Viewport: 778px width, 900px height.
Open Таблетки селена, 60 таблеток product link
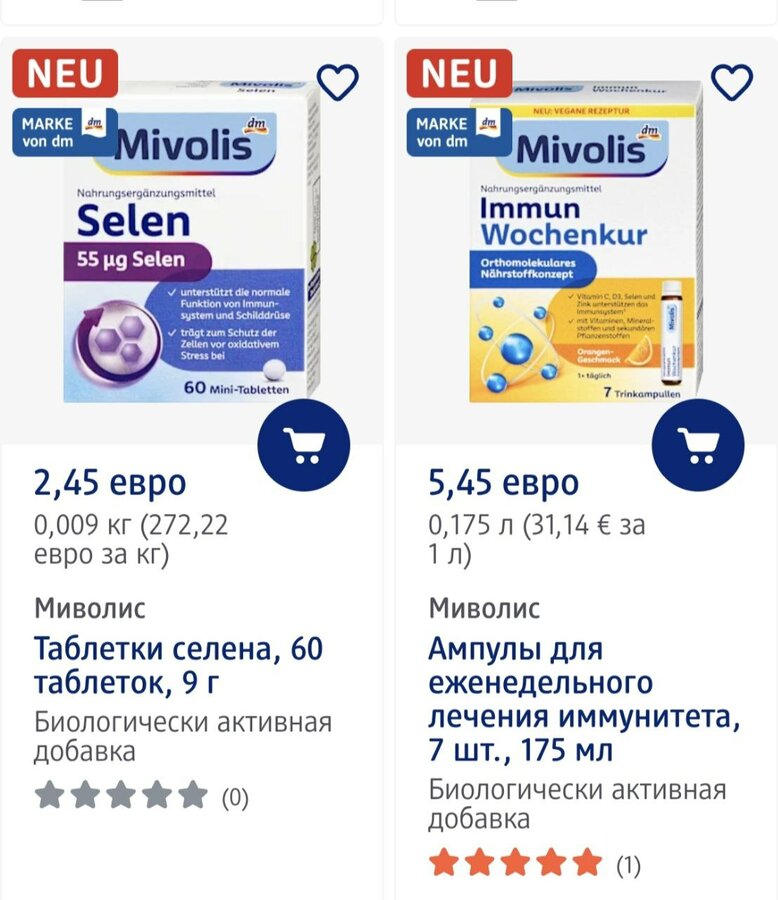(x=178, y=666)
